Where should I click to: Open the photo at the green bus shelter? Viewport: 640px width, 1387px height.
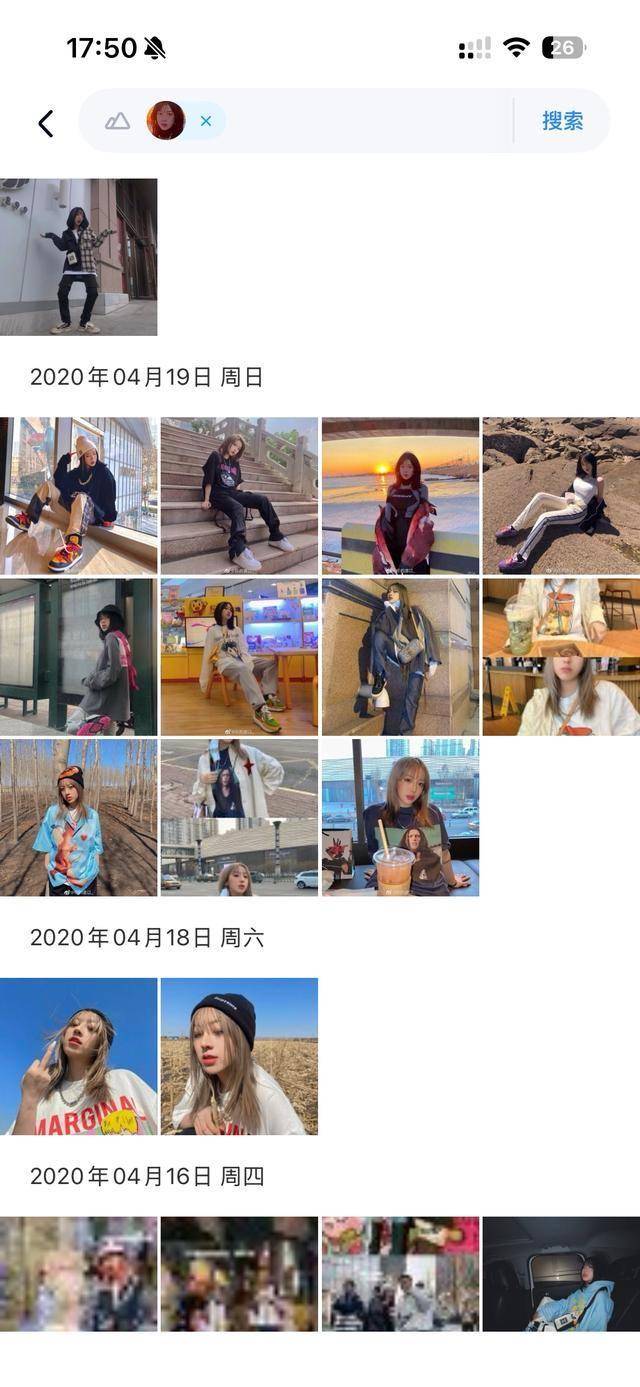coord(78,657)
